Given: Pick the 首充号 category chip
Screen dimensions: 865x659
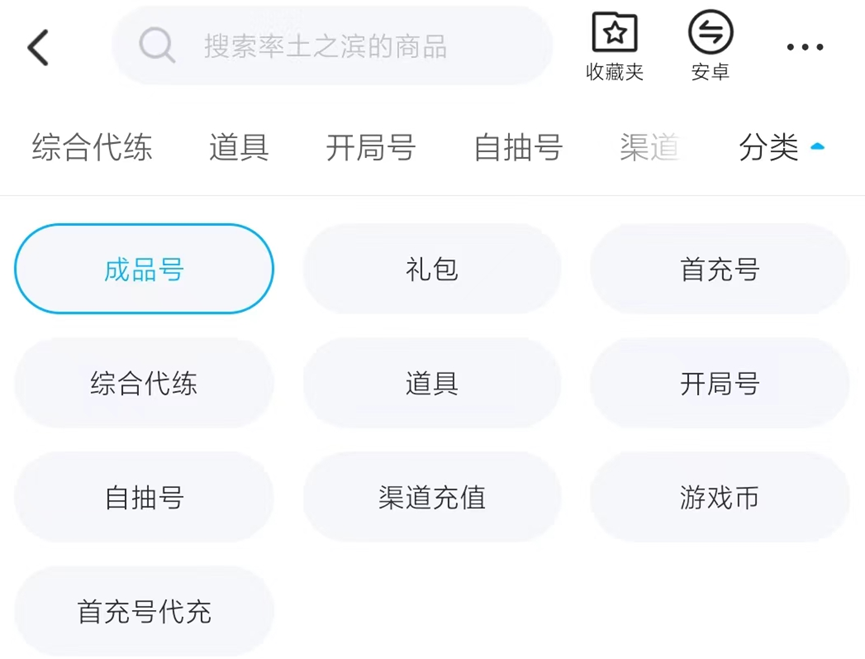Looking at the screenshot, I should click(720, 269).
